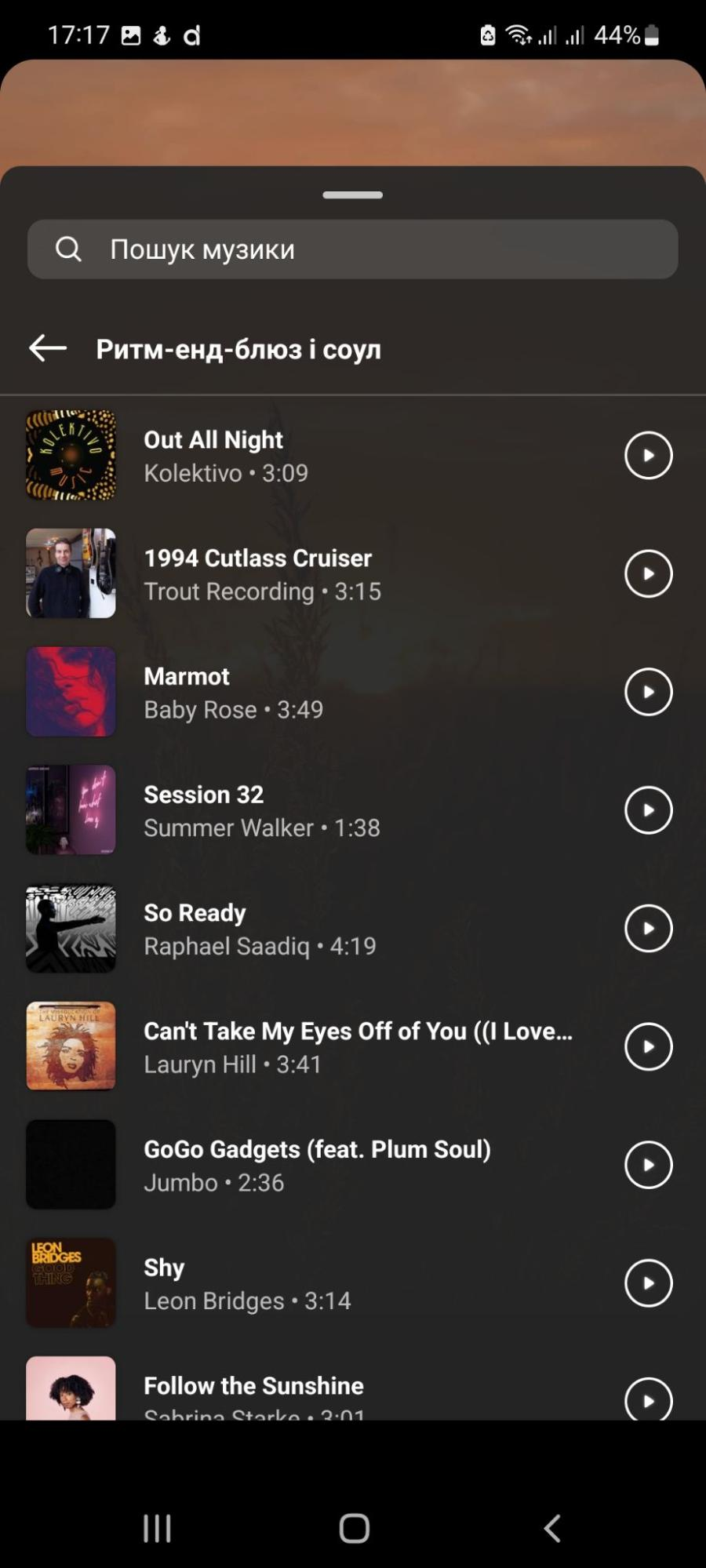Play preview of Session 32
Image resolution: width=706 pixels, height=1568 pixels.
[x=648, y=810]
